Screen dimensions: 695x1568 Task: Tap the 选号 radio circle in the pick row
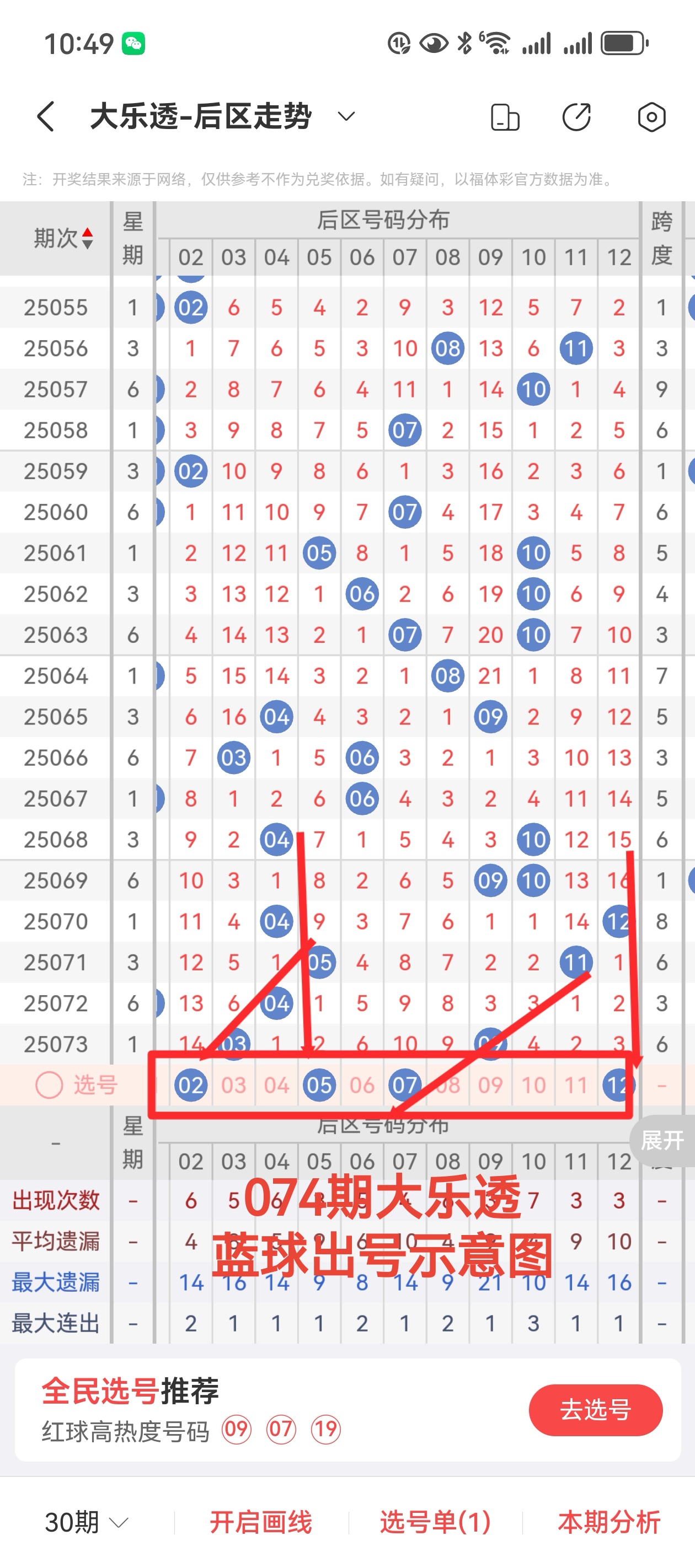point(49,1084)
